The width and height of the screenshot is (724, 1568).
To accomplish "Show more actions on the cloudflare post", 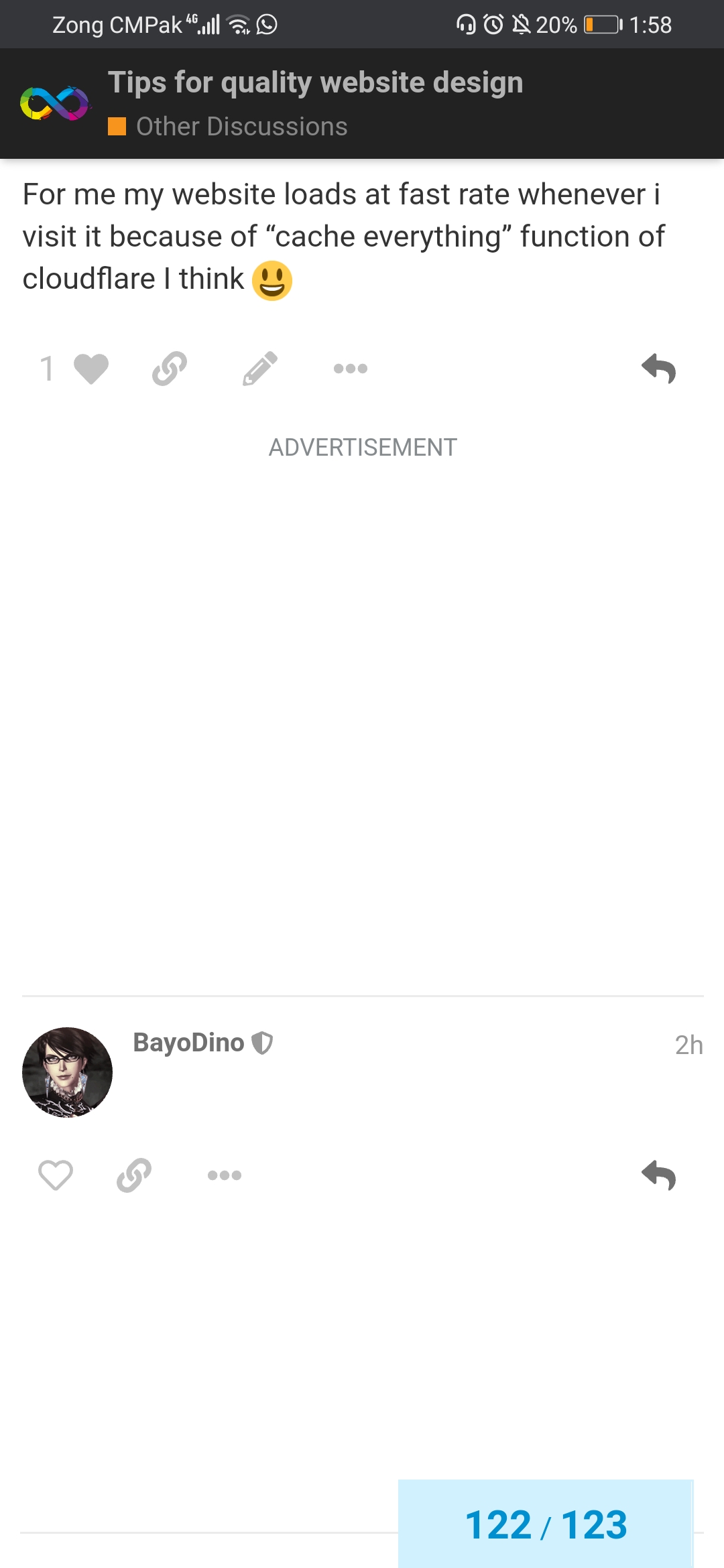I will click(x=351, y=369).
